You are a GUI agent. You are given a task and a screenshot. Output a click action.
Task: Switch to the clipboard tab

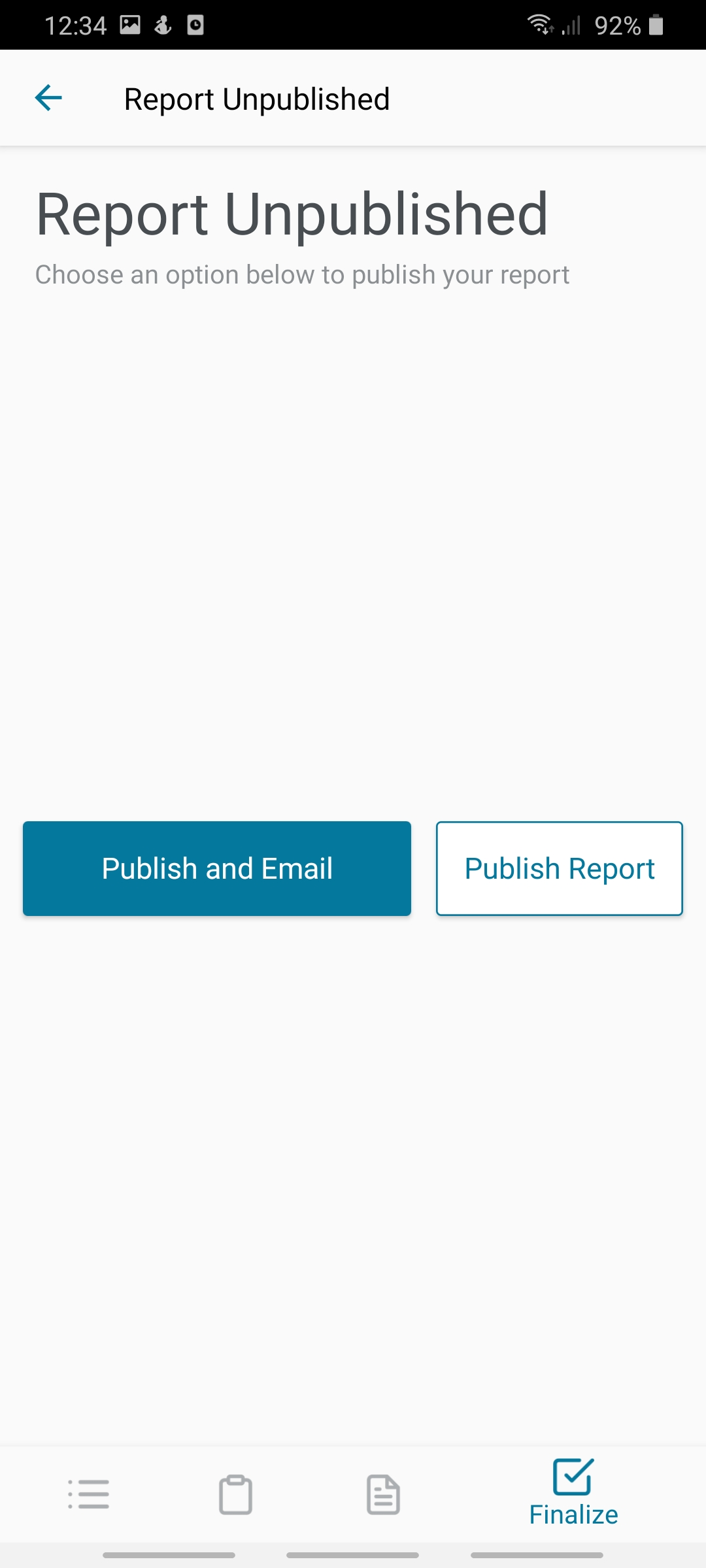coord(235,1494)
